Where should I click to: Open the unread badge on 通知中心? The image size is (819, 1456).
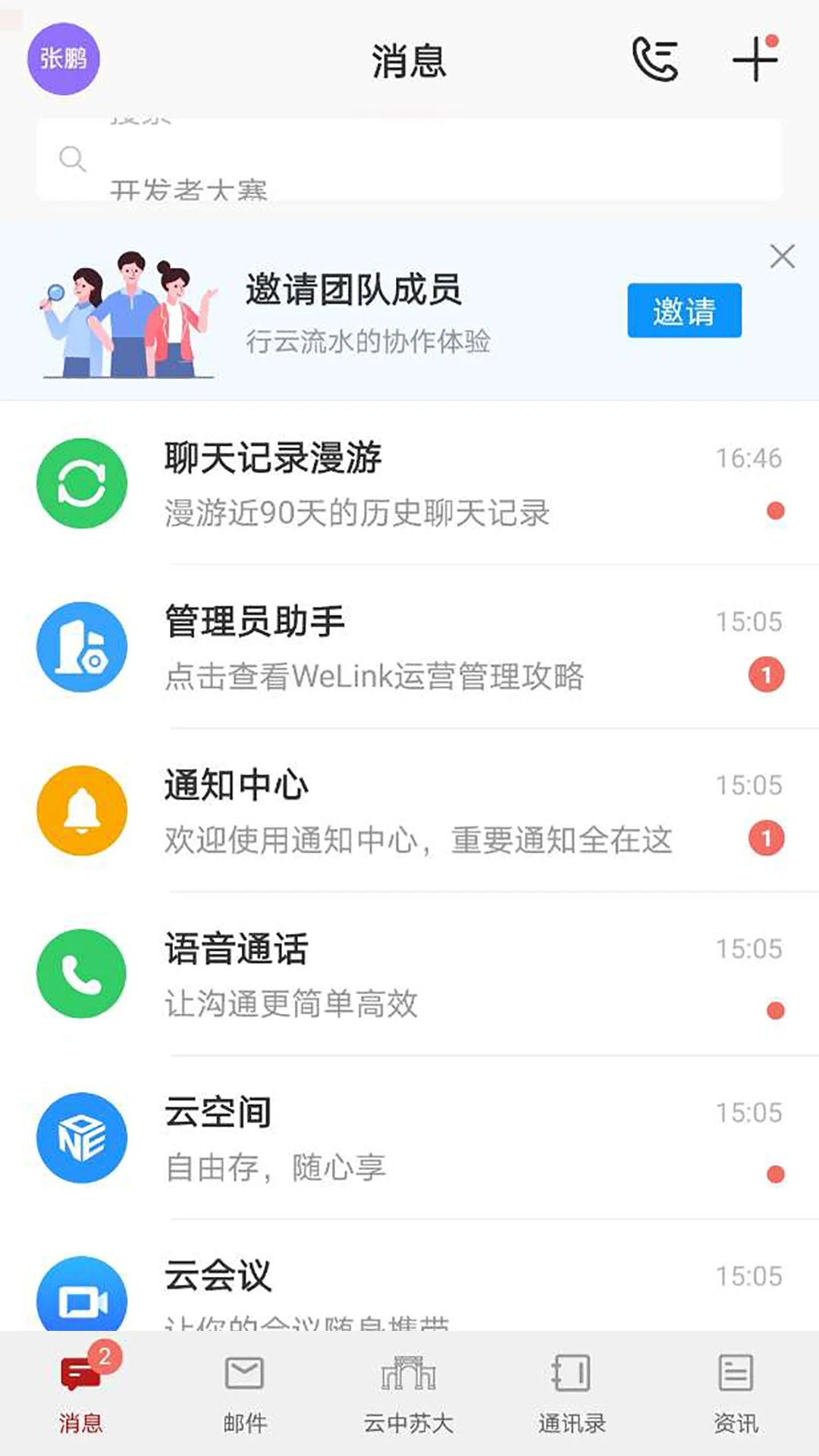click(x=765, y=838)
